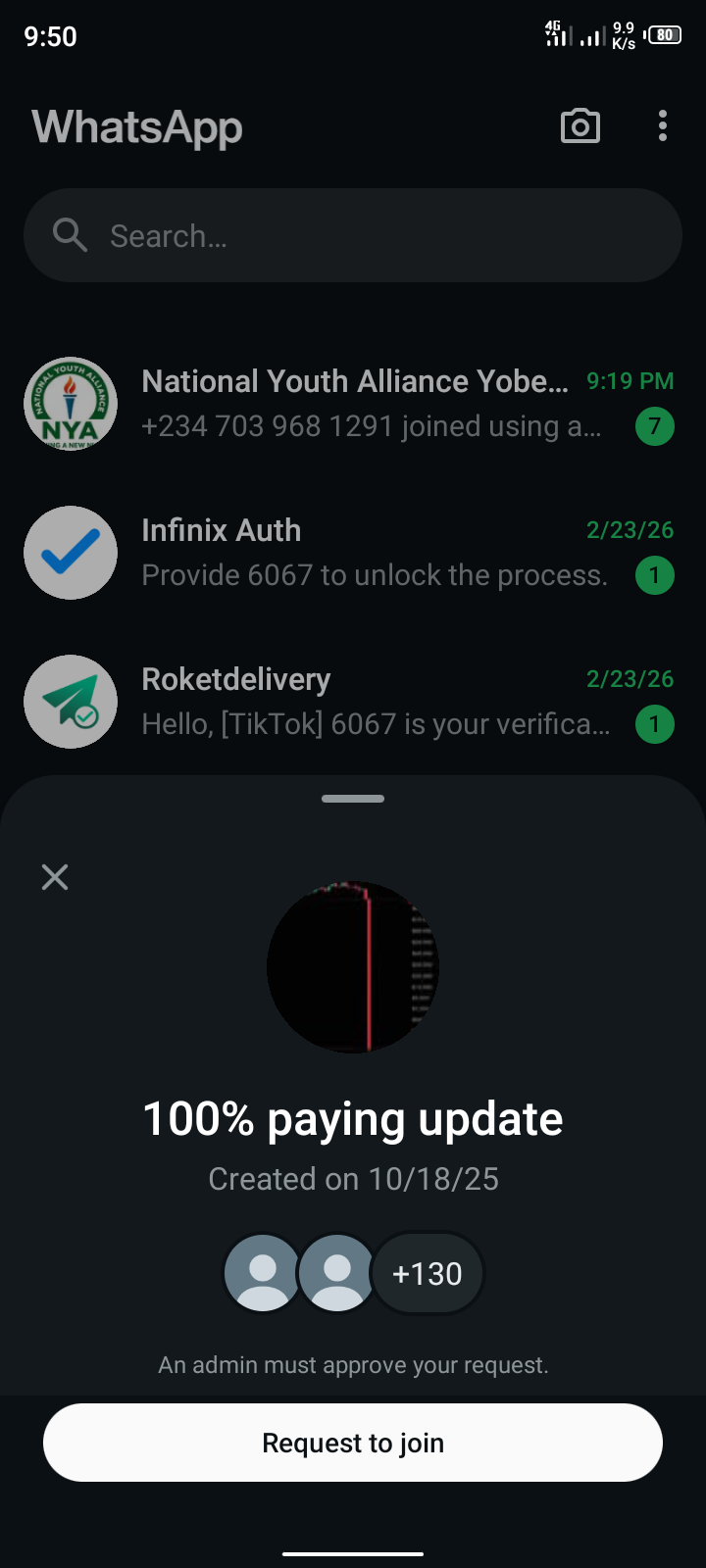
Task: Open the WhatsApp camera
Action: point(580,126)
